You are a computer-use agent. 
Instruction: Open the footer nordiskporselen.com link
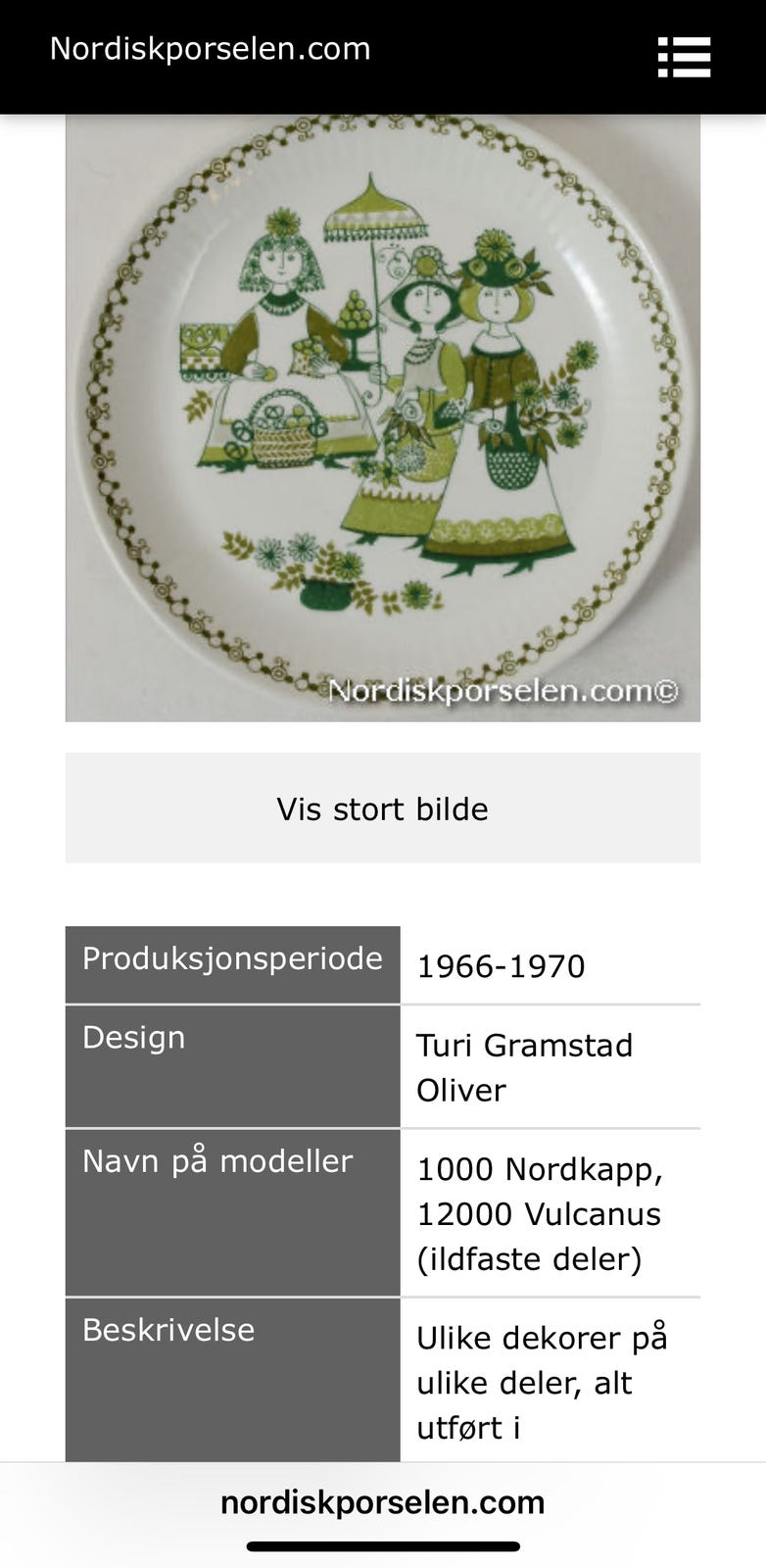pyautogui.click(x=382, y=1500)
